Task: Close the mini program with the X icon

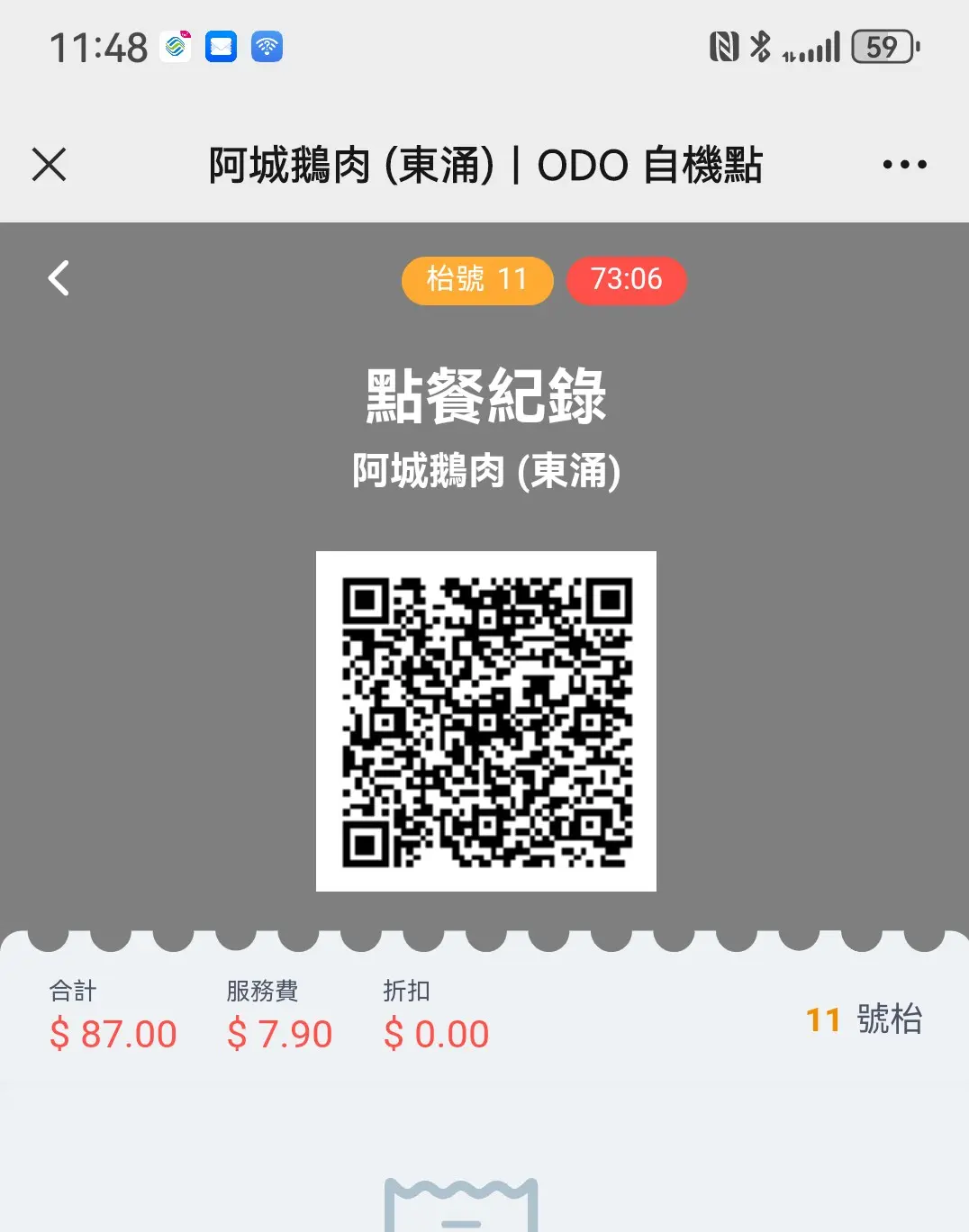Action: tap(50, 165)
